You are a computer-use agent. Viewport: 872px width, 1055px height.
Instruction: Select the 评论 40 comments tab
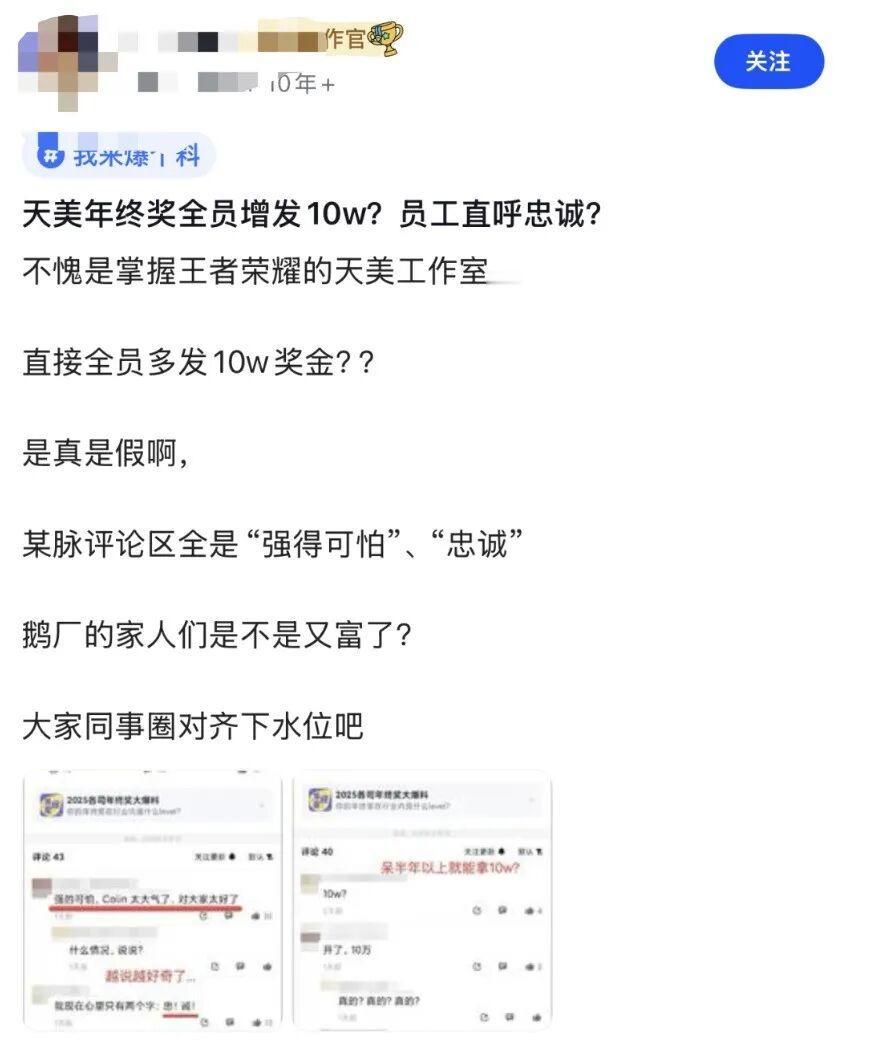click(315, 850)
